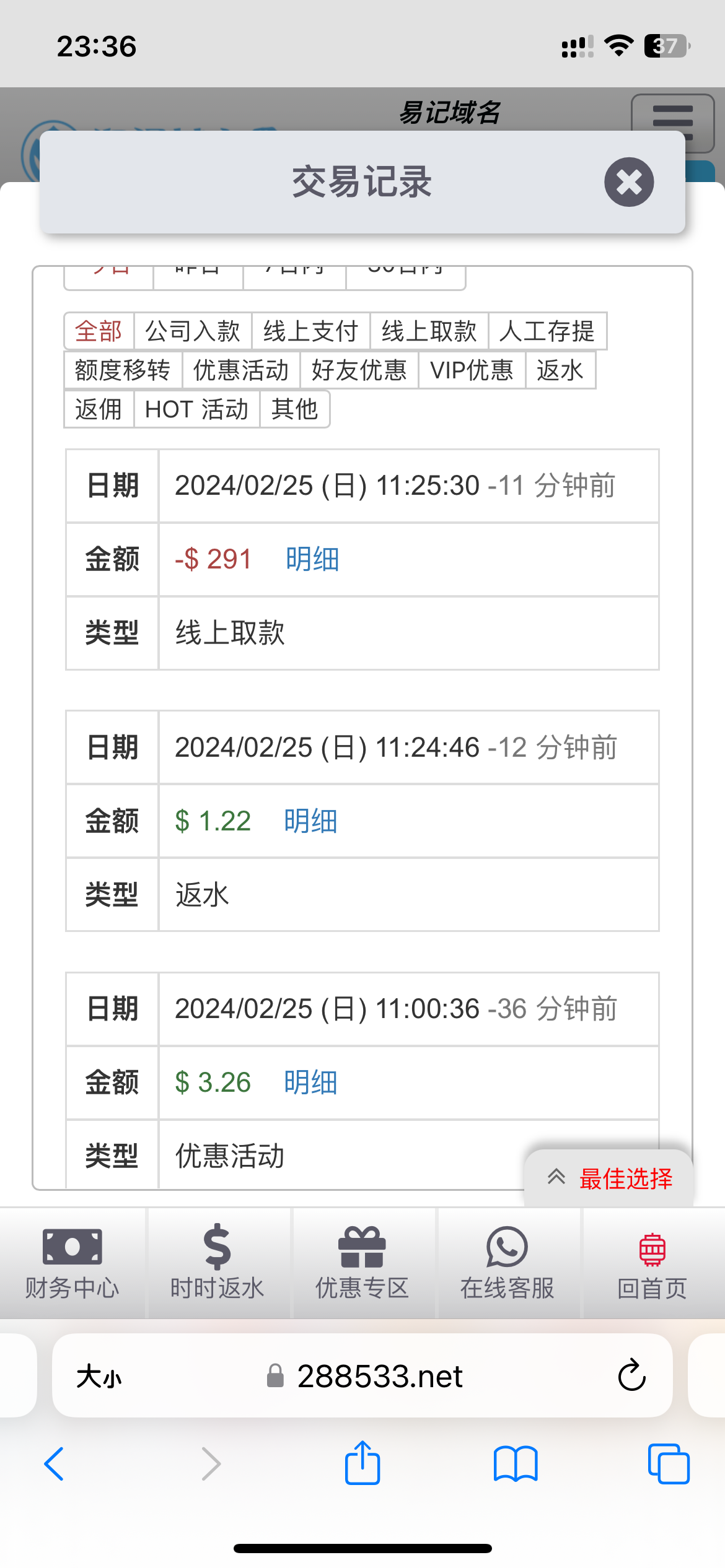The width and height of the screenshot is (725, 1568).
Task: View 明细 for the $ 1.22 rebate
Action: pyautogui.click(x=310, y=821)
